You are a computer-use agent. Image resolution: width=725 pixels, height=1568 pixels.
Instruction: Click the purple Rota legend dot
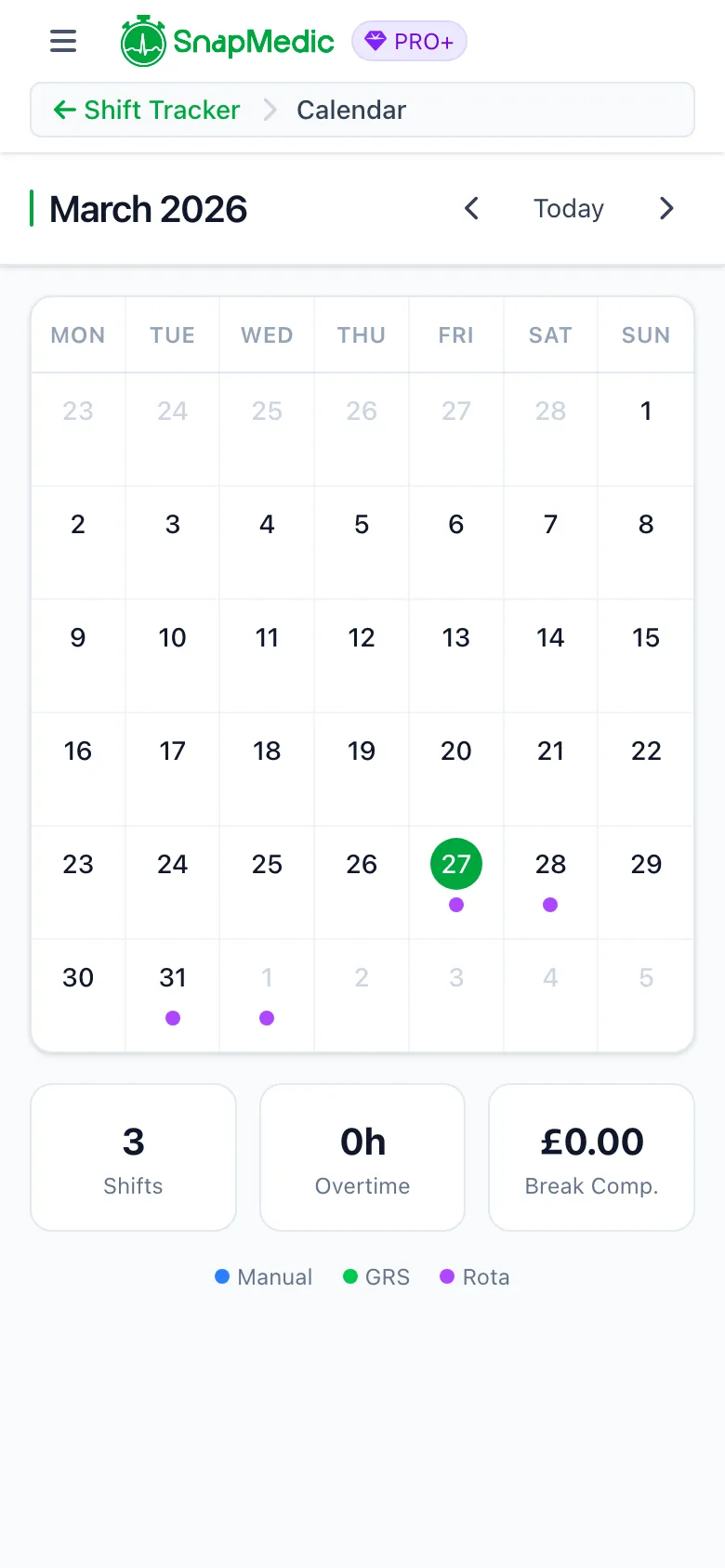(447, 1276)
